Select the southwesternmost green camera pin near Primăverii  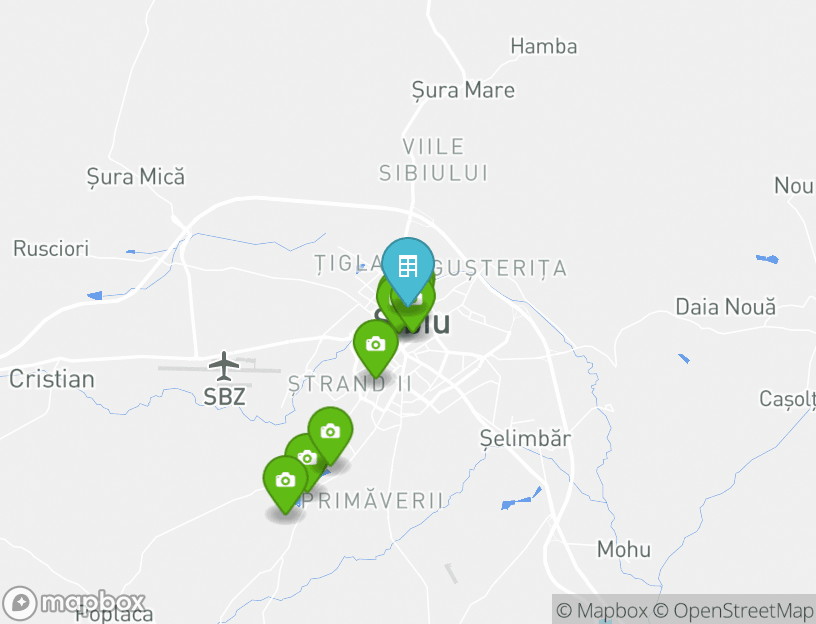pyautogui.click(x=285, y=481)
